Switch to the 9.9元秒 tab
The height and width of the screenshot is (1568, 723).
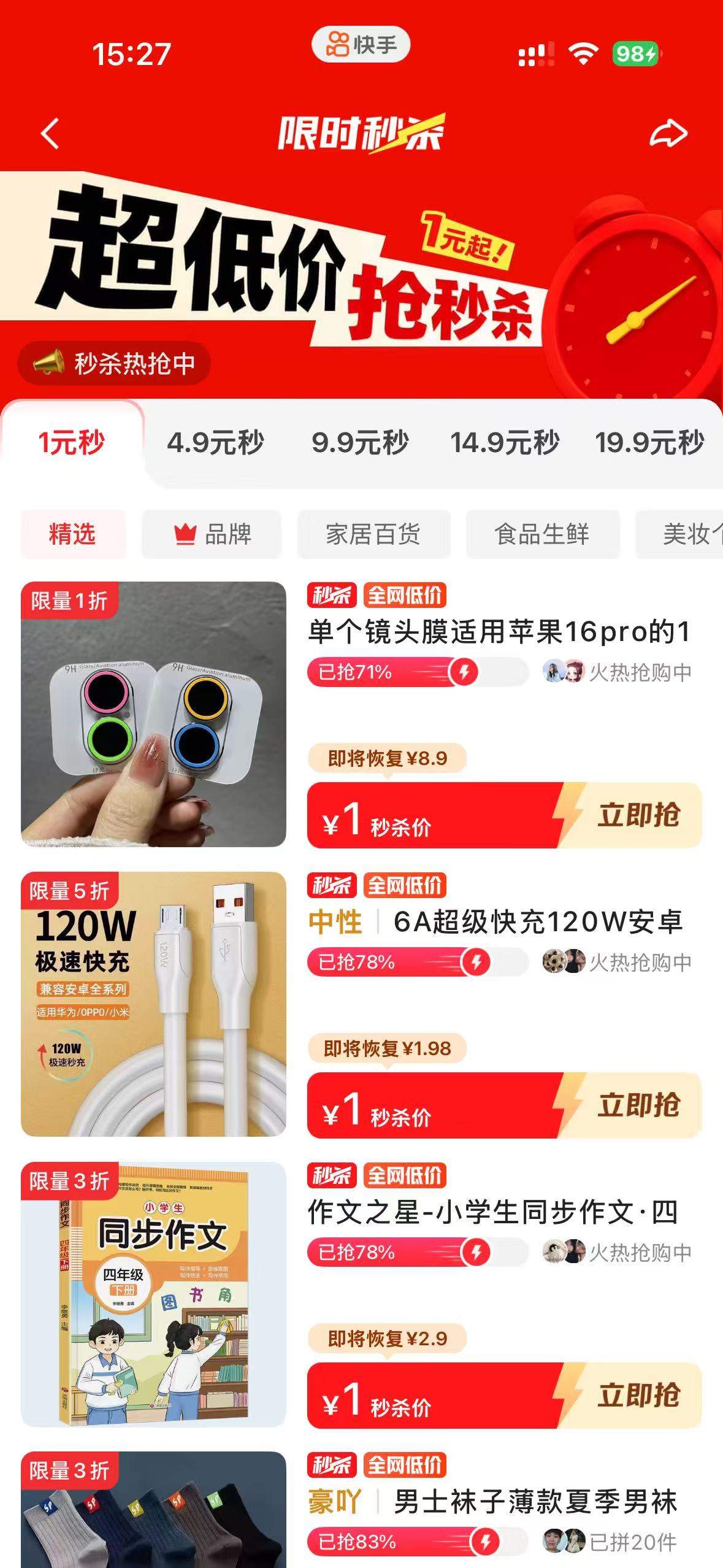(360, 443)
